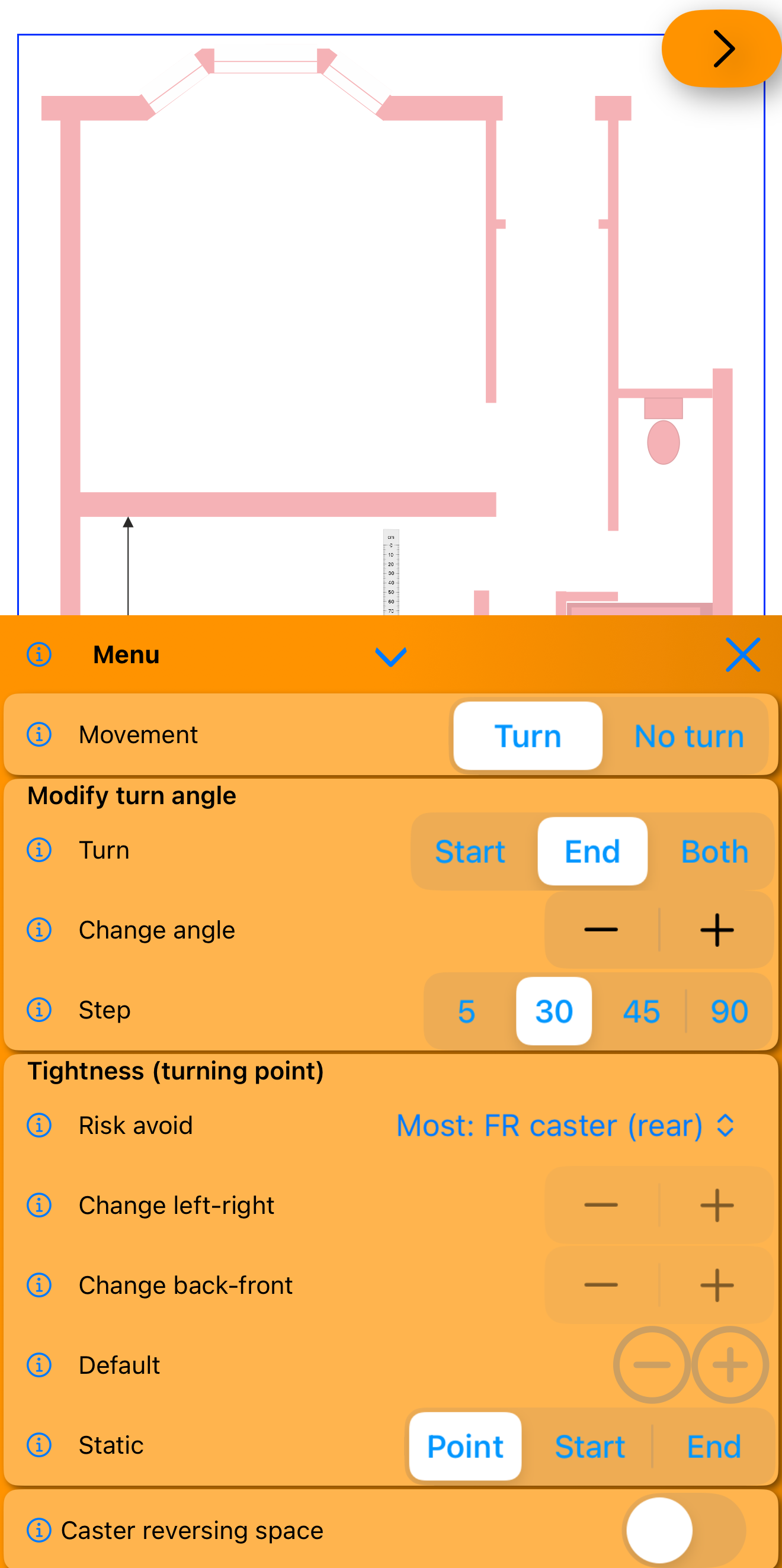The height and width of the screenshot is (1568, 782).
Task: Open the Risk avoid dropdown
Action: (x=565, y=1126)
